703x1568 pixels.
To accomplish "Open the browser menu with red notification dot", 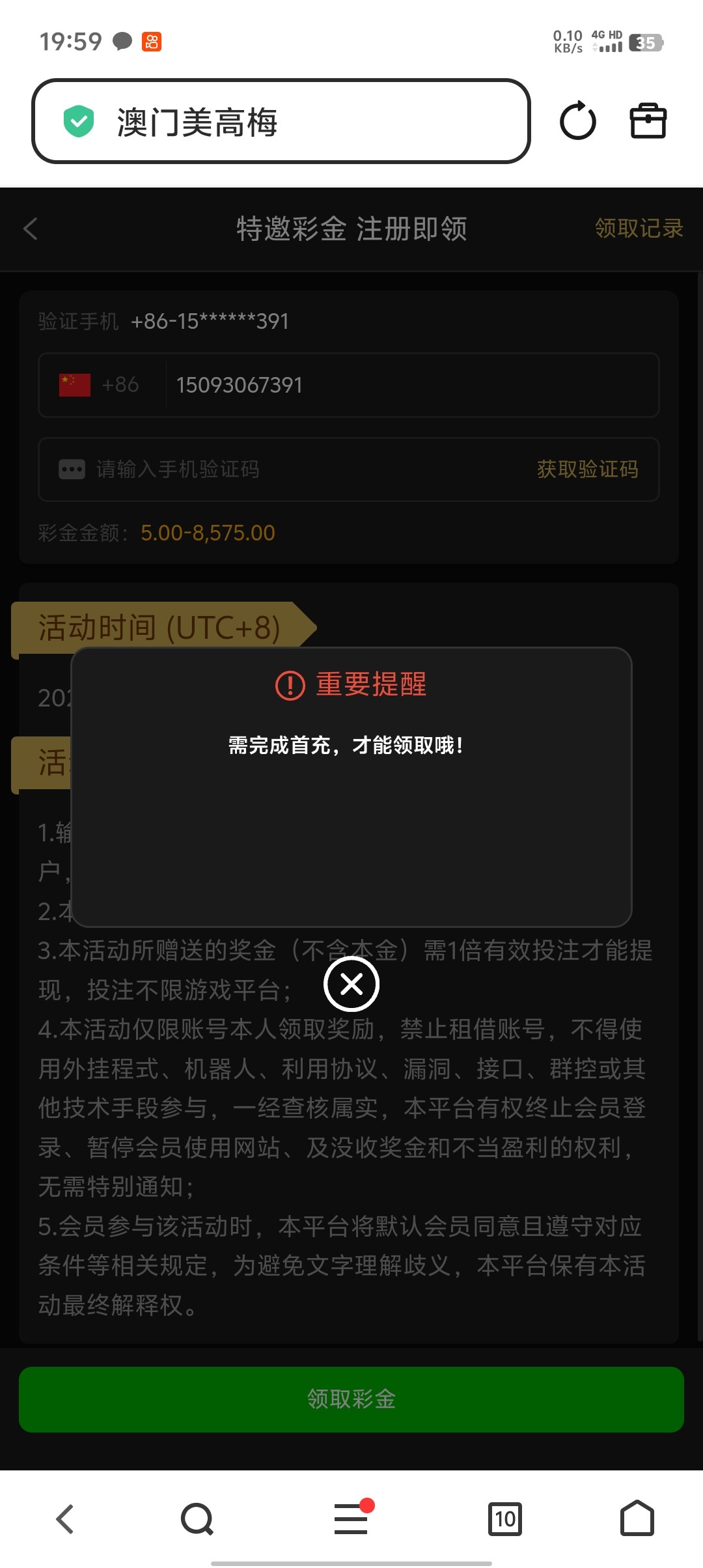I will 351,1519.
